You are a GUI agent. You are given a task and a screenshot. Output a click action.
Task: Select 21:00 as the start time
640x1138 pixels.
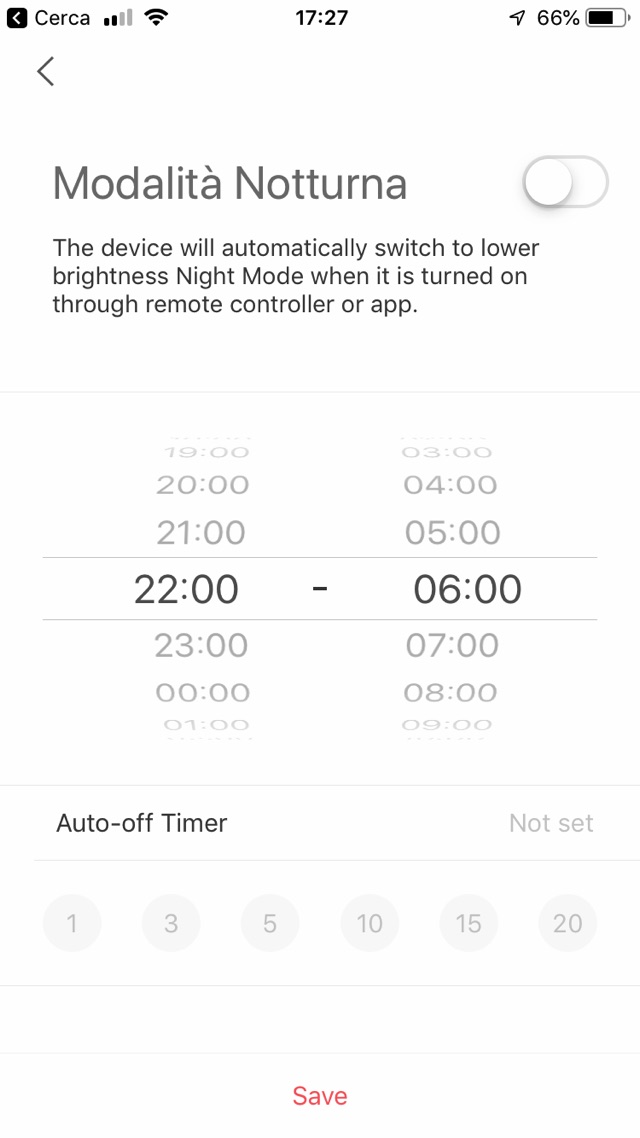point(201,533)
